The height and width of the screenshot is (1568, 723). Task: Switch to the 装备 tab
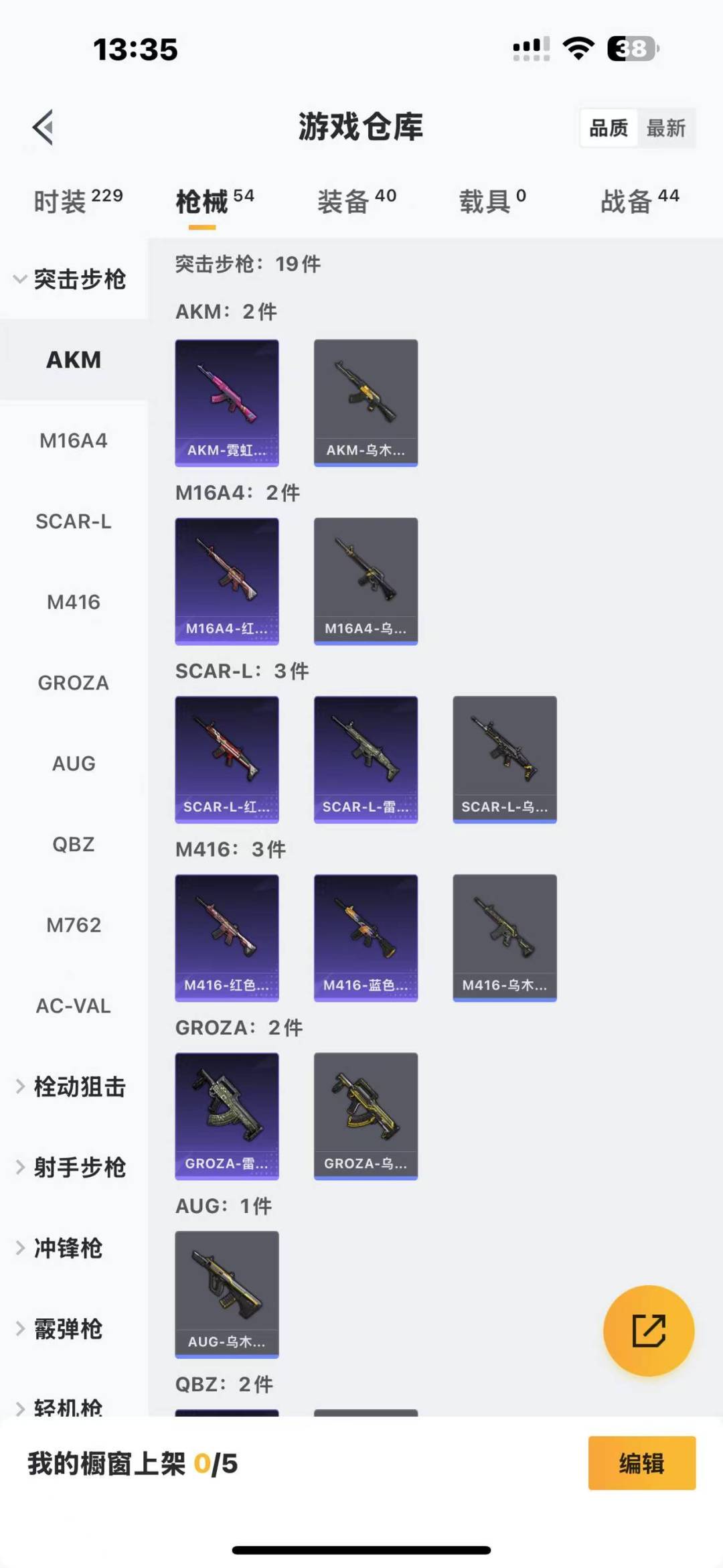point(356,200)
